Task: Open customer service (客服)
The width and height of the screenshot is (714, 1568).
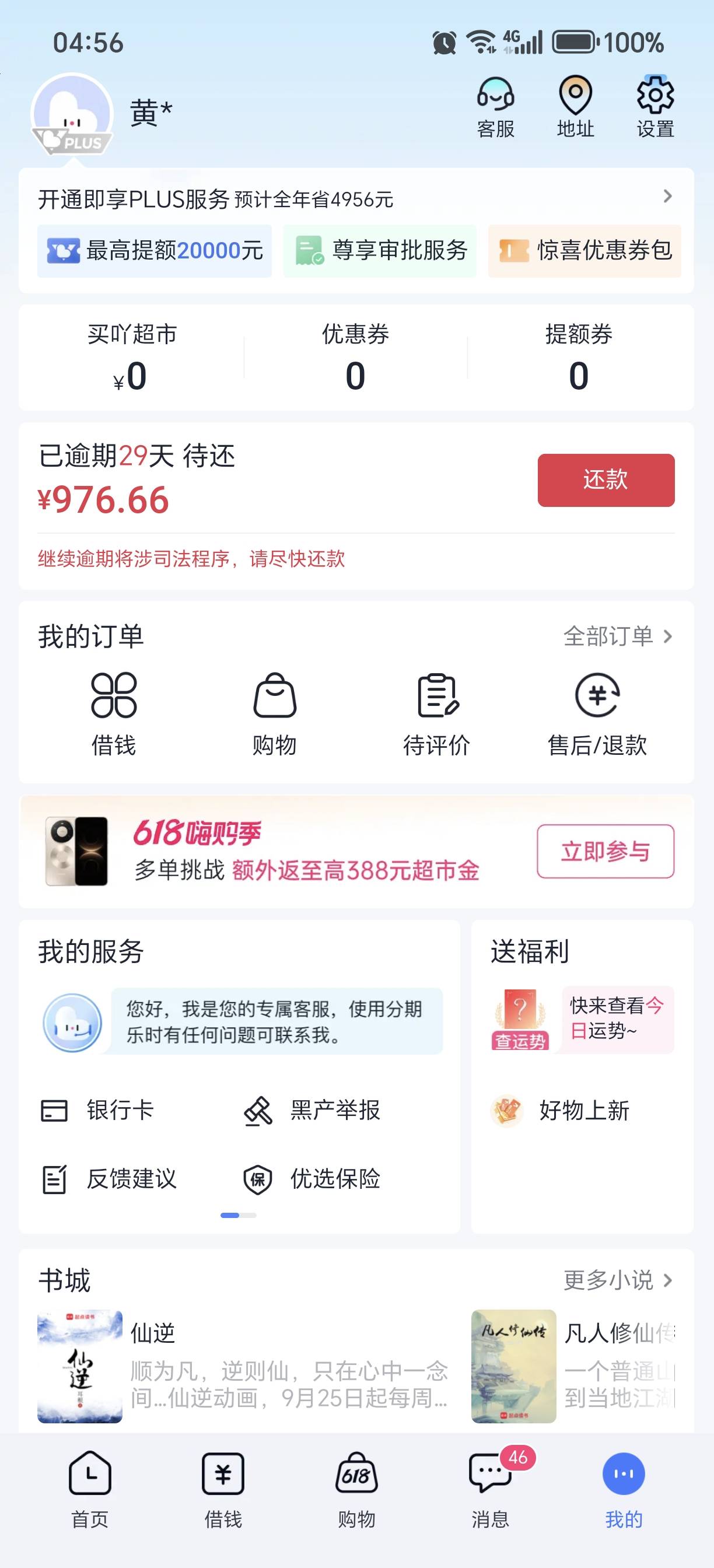Action: (495, 108)
